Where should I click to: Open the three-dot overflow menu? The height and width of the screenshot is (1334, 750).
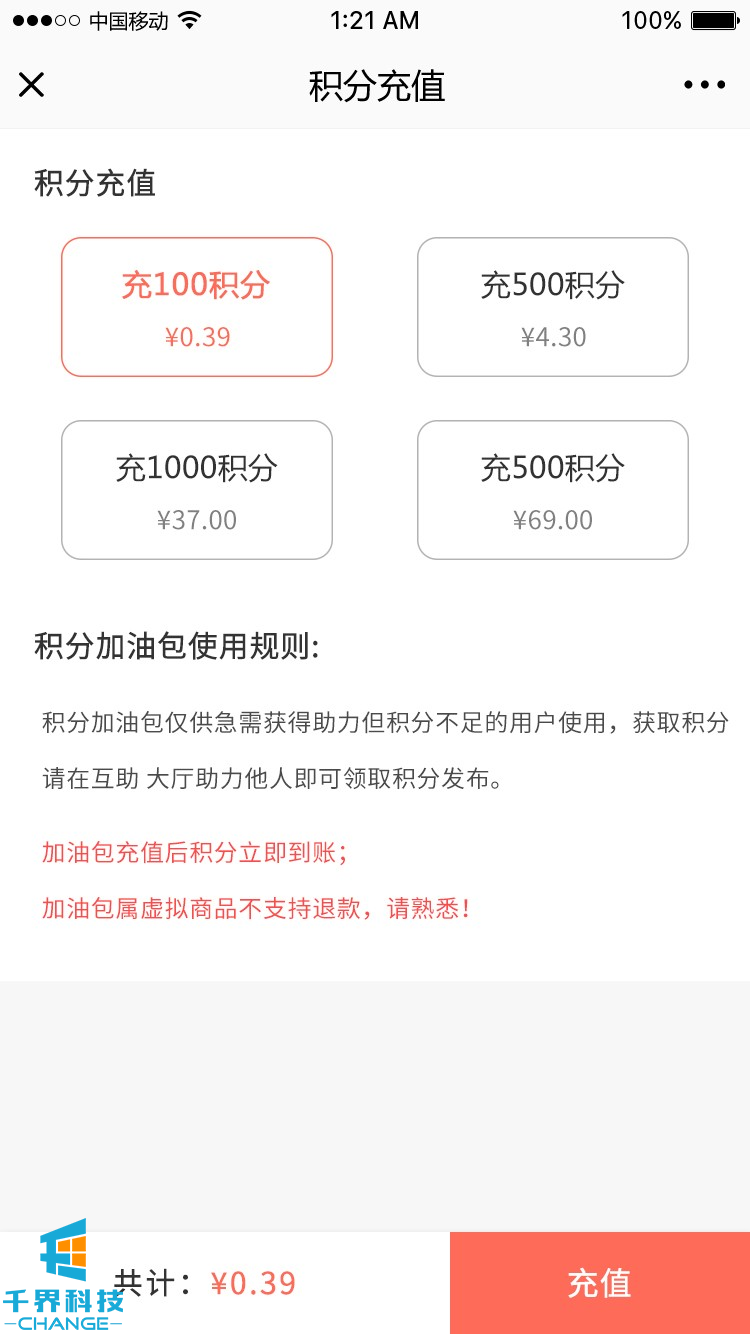coord(704,86)
